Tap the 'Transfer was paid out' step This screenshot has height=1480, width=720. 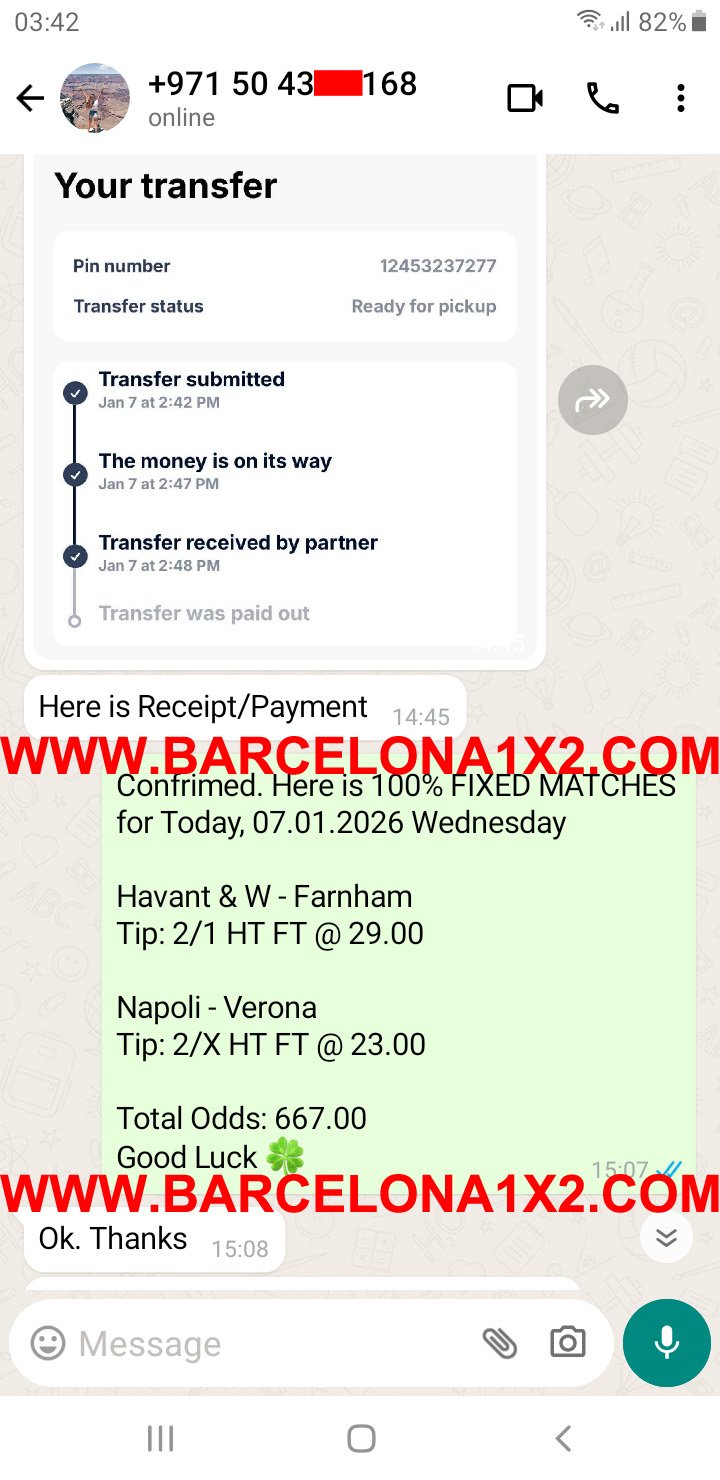[204, 614]
